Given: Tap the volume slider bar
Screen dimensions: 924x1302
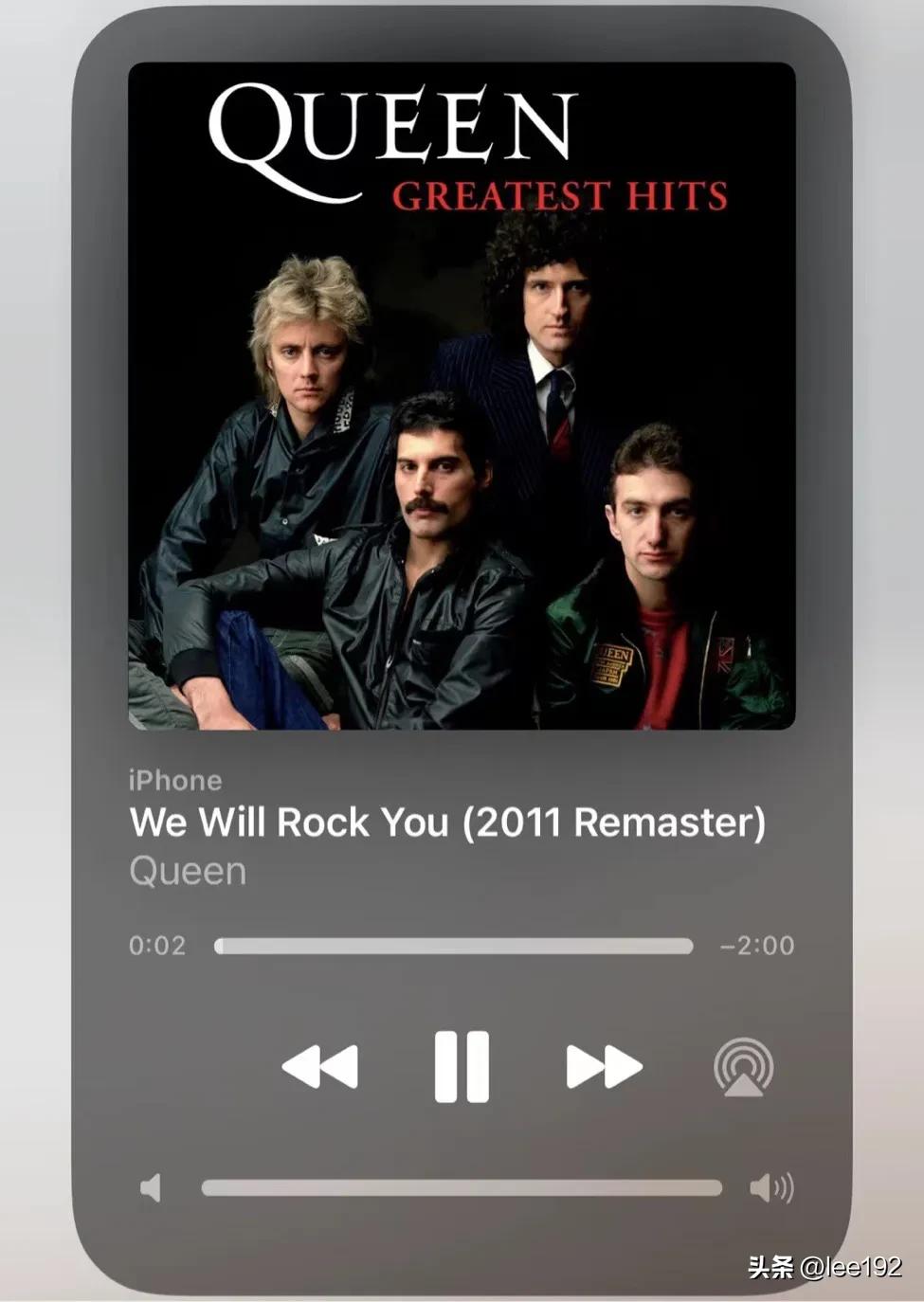Looking at the screenshot, I should [462, 1188].
